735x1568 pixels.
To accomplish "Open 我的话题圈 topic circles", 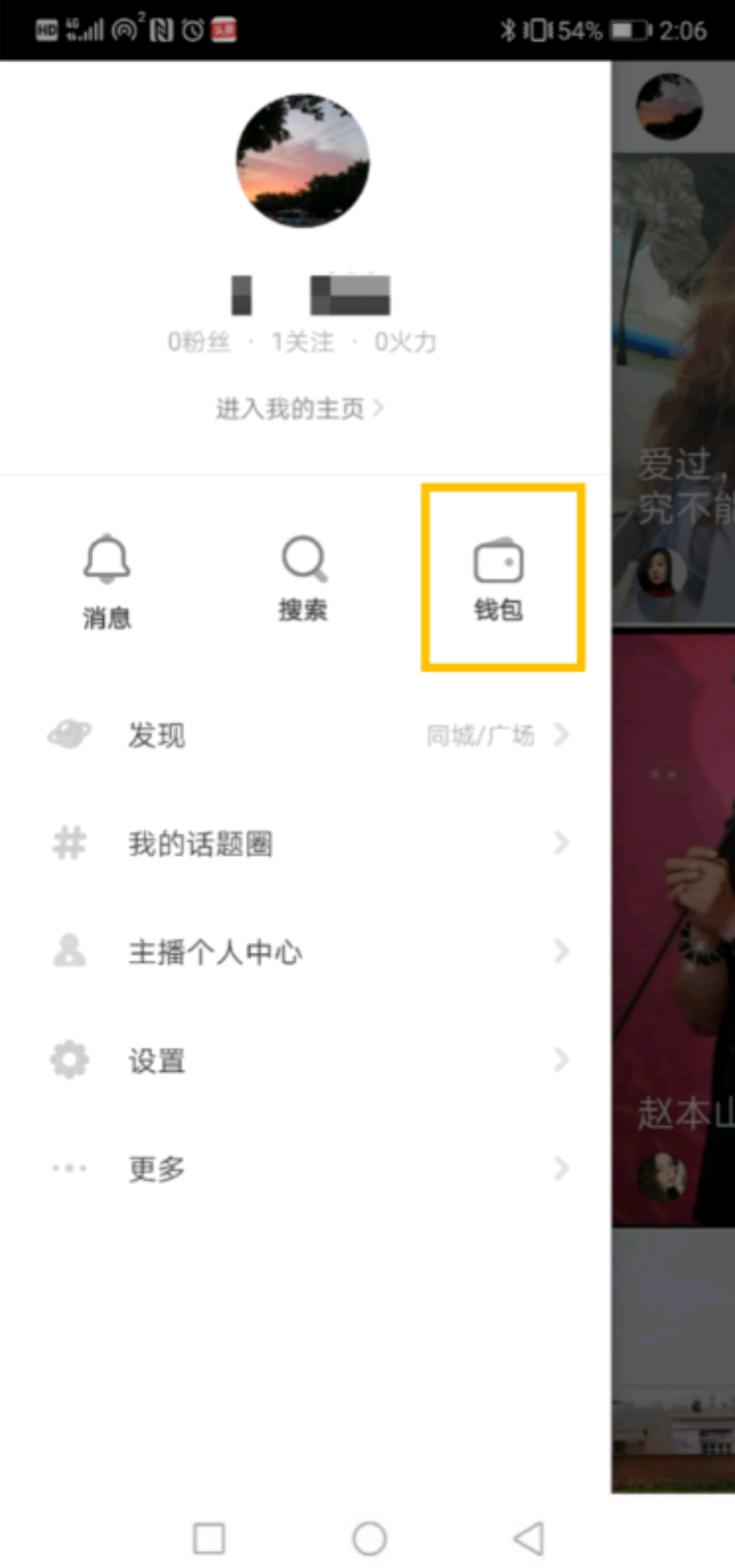I will 305,845.
